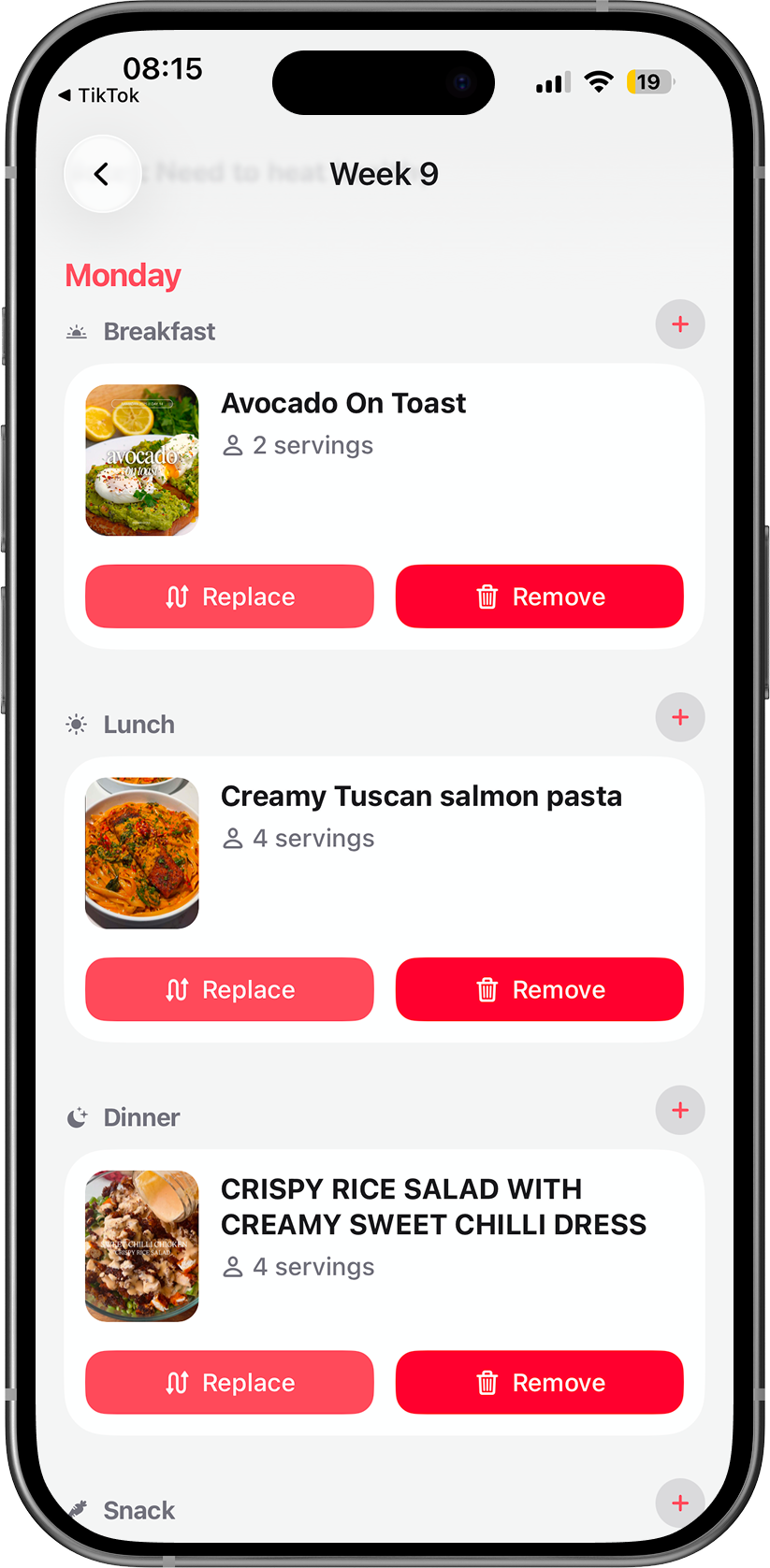Add a recipe to Dinner
Image resolution: width=770 pixels, height=1568 pixels.
tap(680, 1110)
